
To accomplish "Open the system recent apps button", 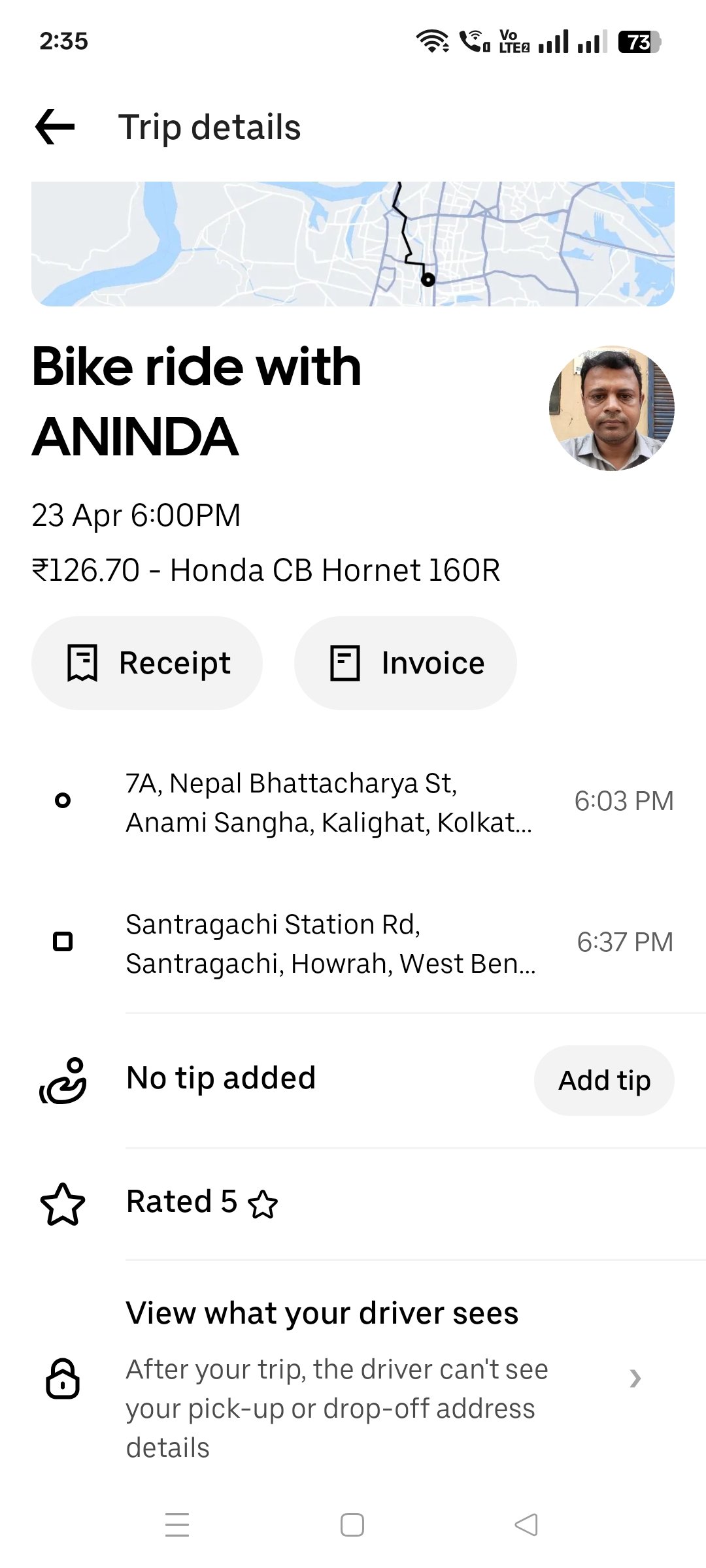I will [x=177, y=1525].
